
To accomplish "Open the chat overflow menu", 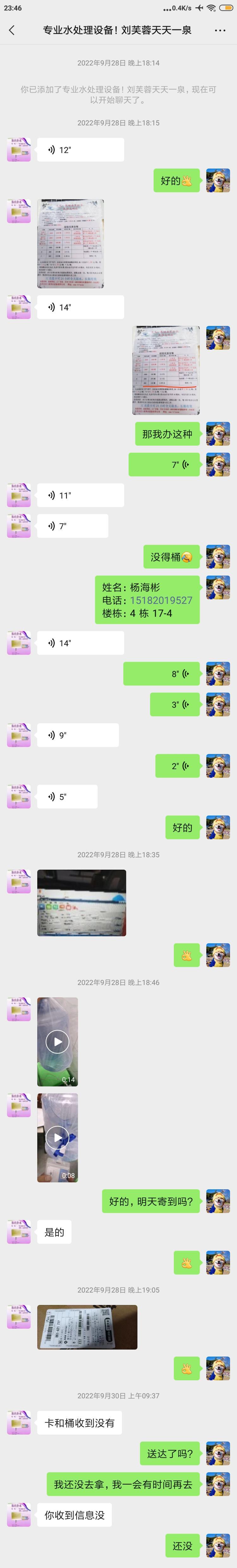I will pyautogui.click(x=220, y=30).
